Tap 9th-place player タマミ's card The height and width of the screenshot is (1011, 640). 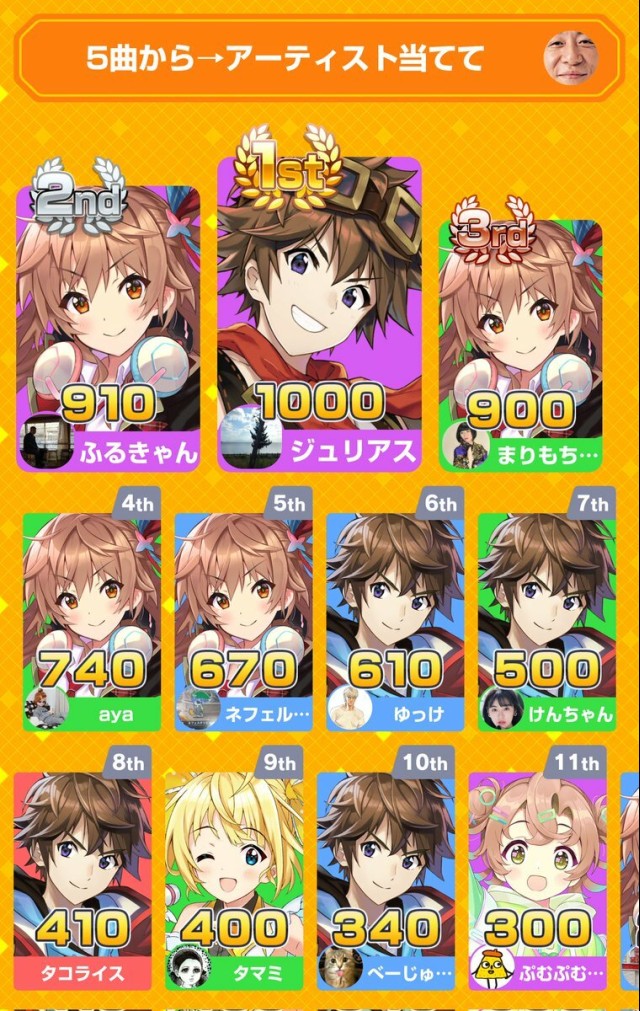coord(234,870)
